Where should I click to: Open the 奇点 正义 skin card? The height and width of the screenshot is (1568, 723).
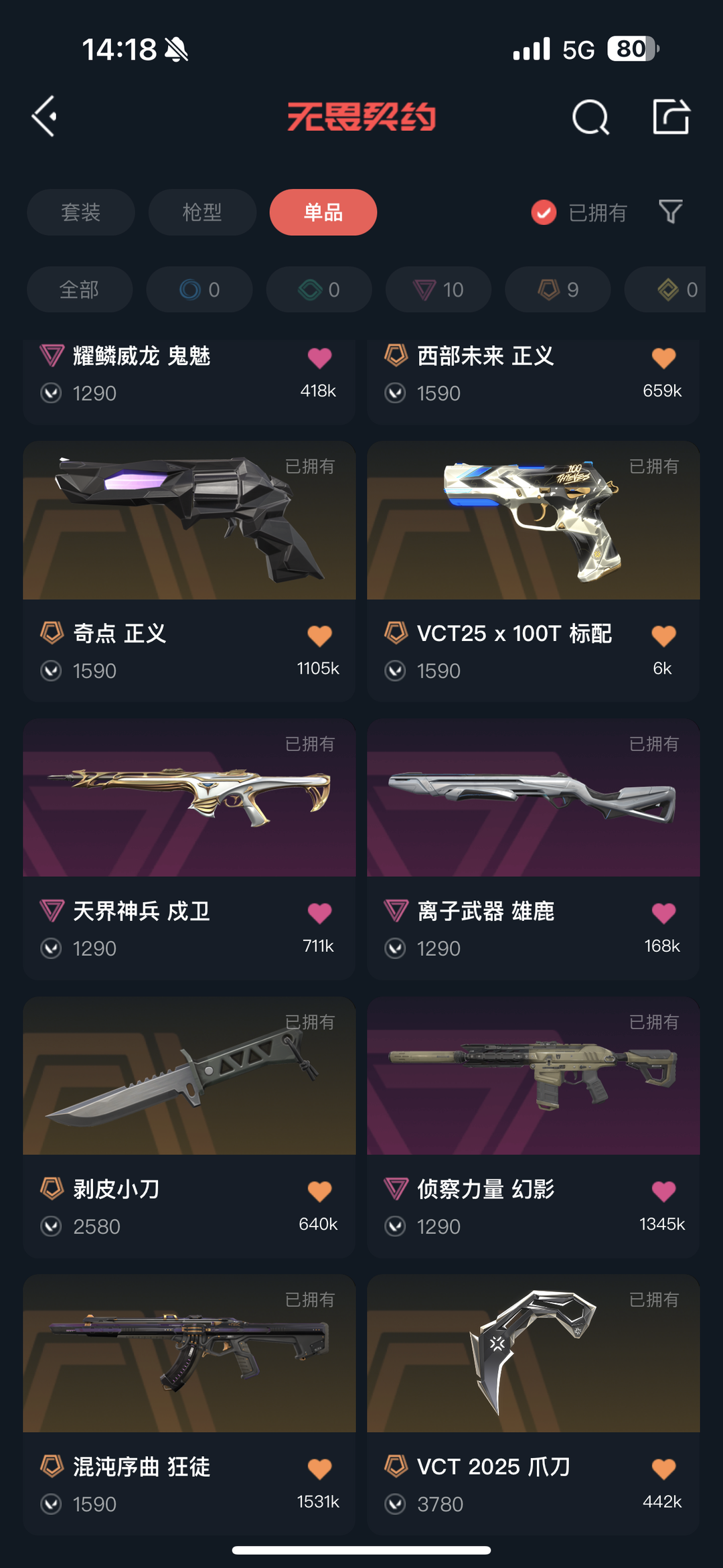coord(189,571)
